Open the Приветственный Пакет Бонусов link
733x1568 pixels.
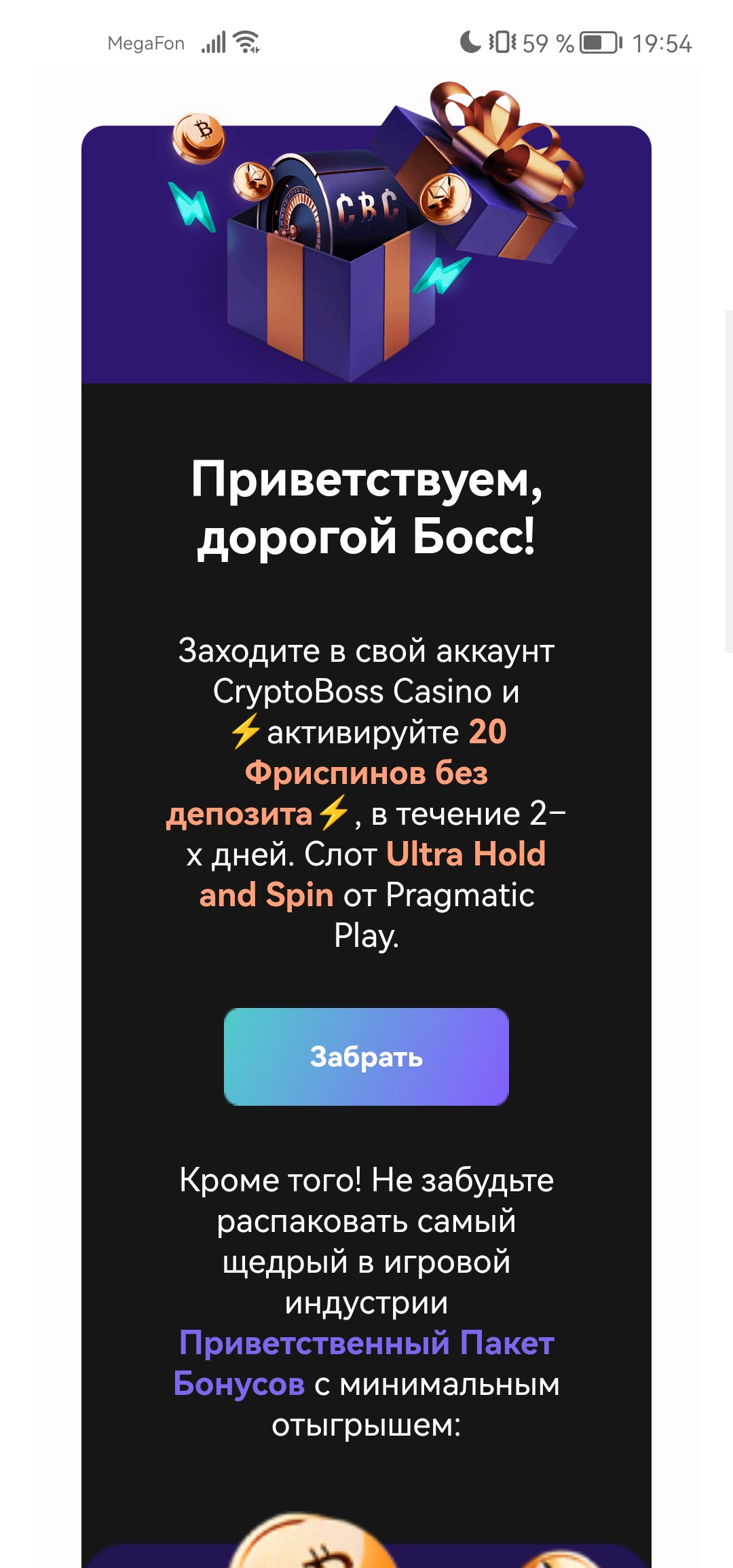tap(366, 1343)
